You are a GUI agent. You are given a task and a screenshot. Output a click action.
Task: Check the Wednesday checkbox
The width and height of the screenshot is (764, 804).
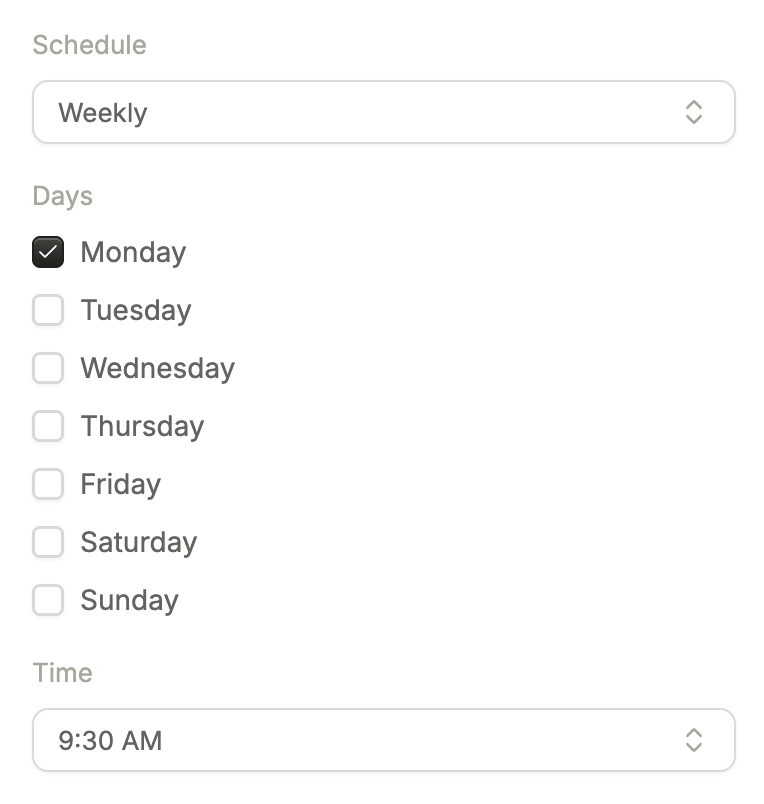point(48,368)
